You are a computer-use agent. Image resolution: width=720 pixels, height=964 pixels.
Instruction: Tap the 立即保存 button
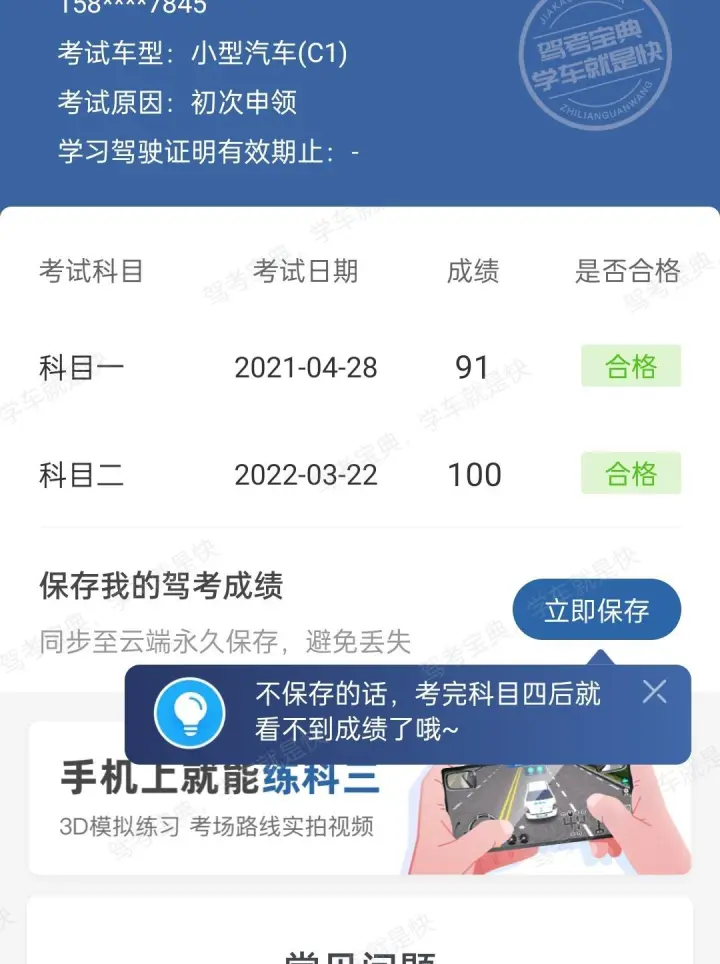click(596, 610)
